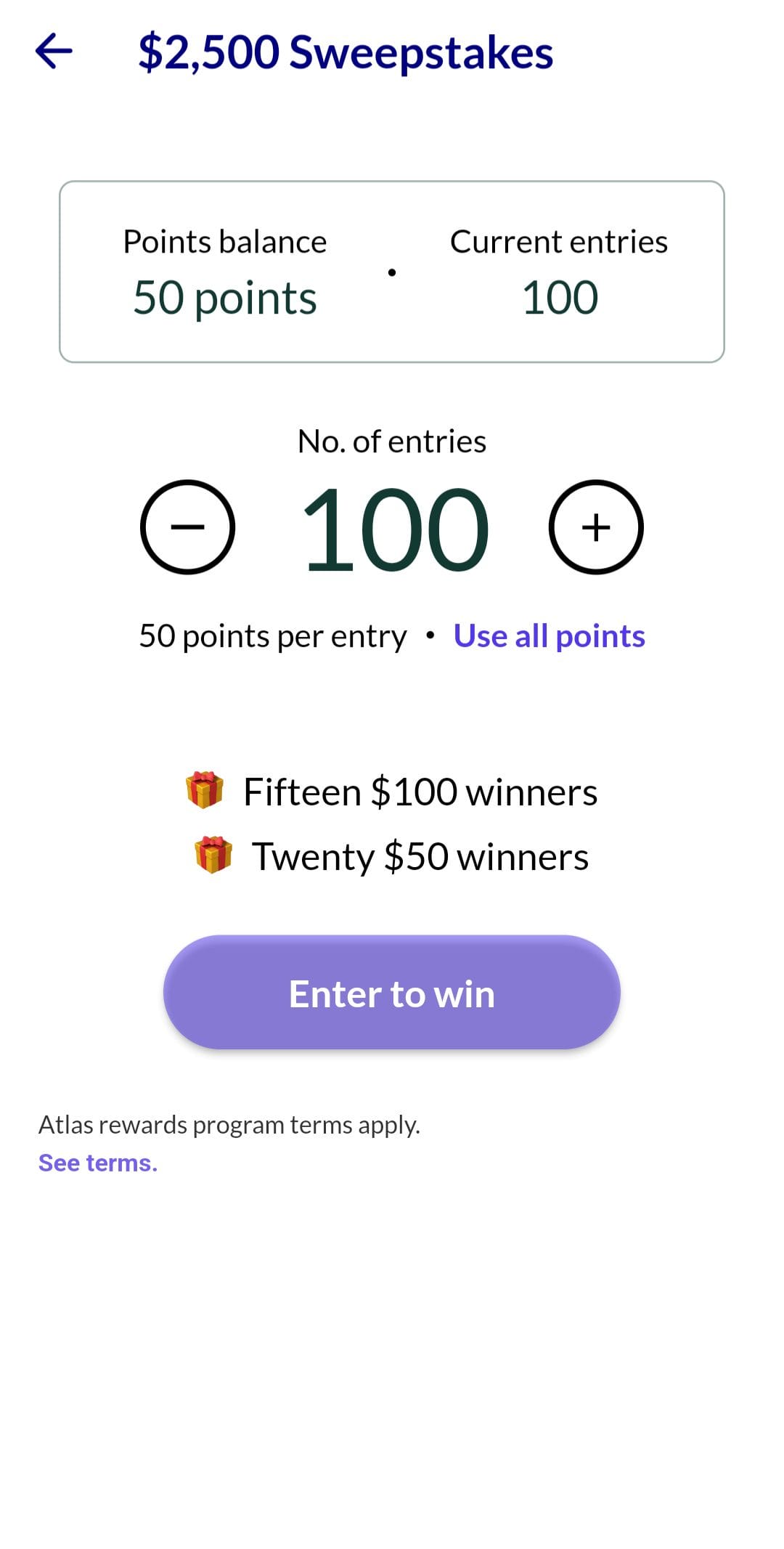Go back from the Sweepstakes screen
The image size is (784, 1549).
pos(54,52)
